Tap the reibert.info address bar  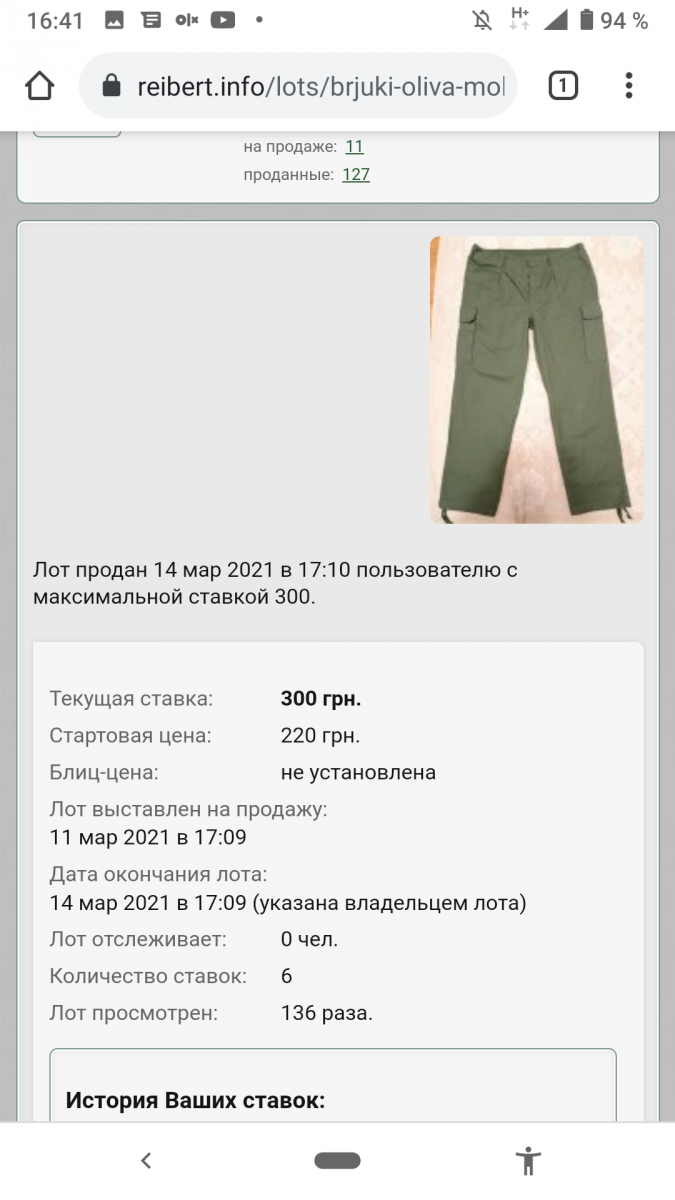pyautogui.click(x=299, y=86)
